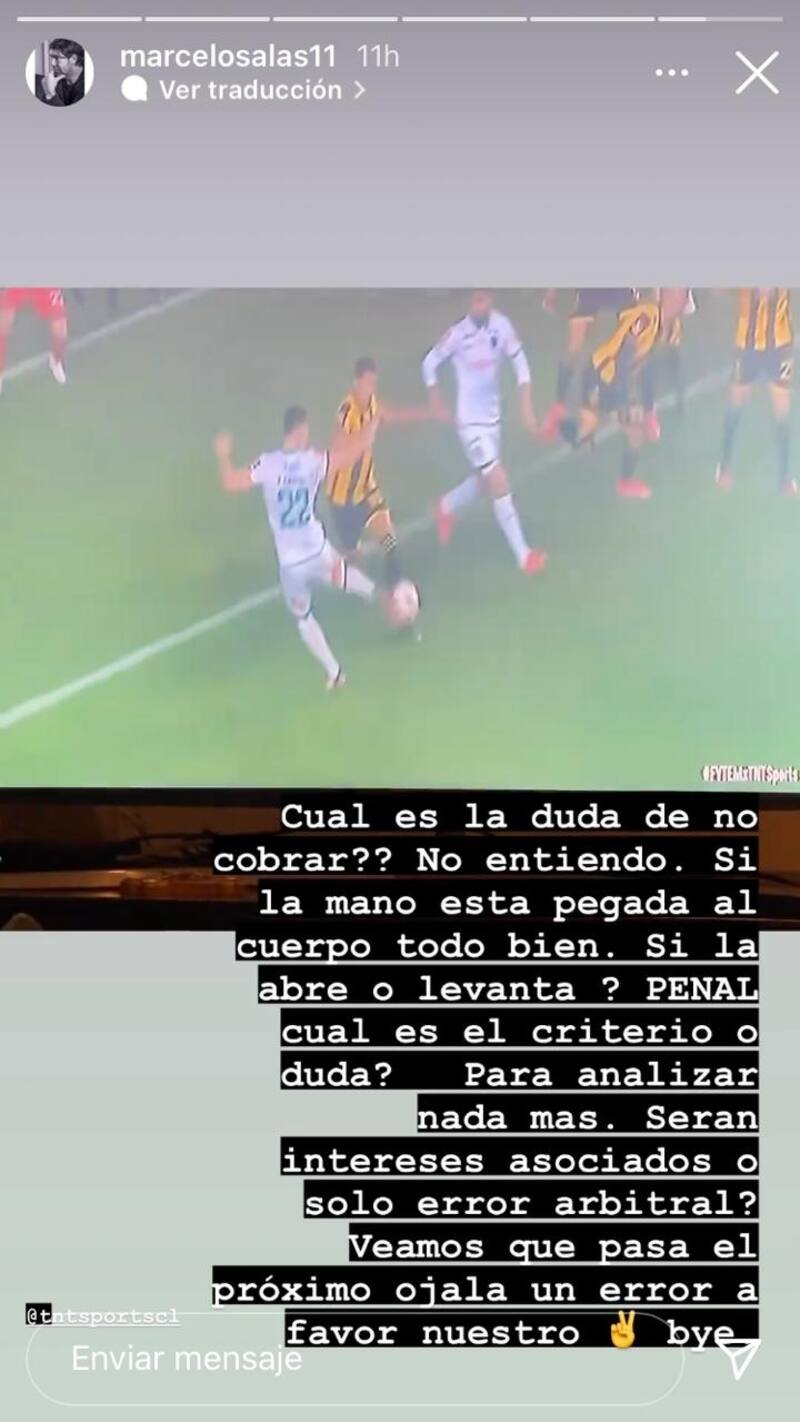
Task: Open the @tntsportscl mention
Action: tap(103, 1316)
